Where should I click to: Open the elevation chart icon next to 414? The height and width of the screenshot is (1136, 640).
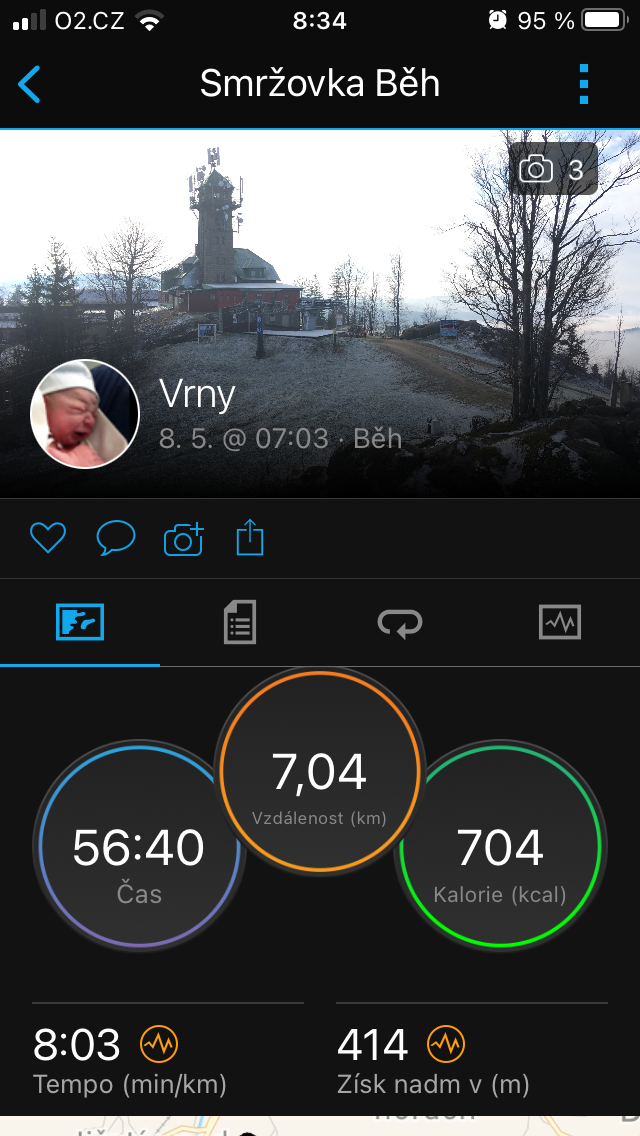[446, 1044]
